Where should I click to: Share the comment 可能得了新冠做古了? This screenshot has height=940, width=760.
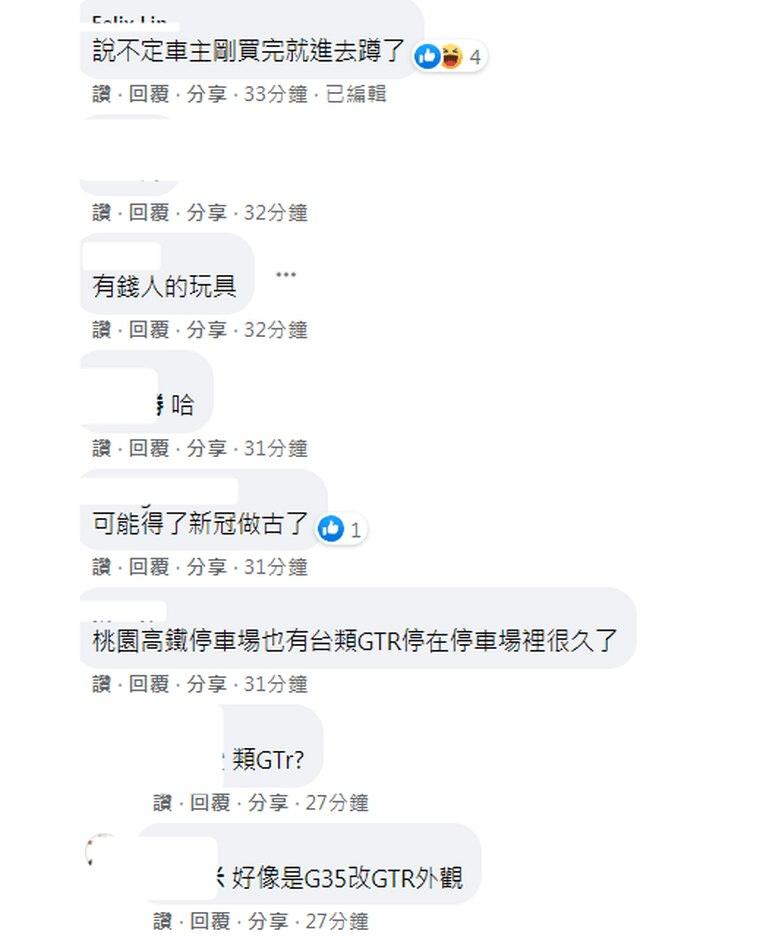(x=207, y=567)
